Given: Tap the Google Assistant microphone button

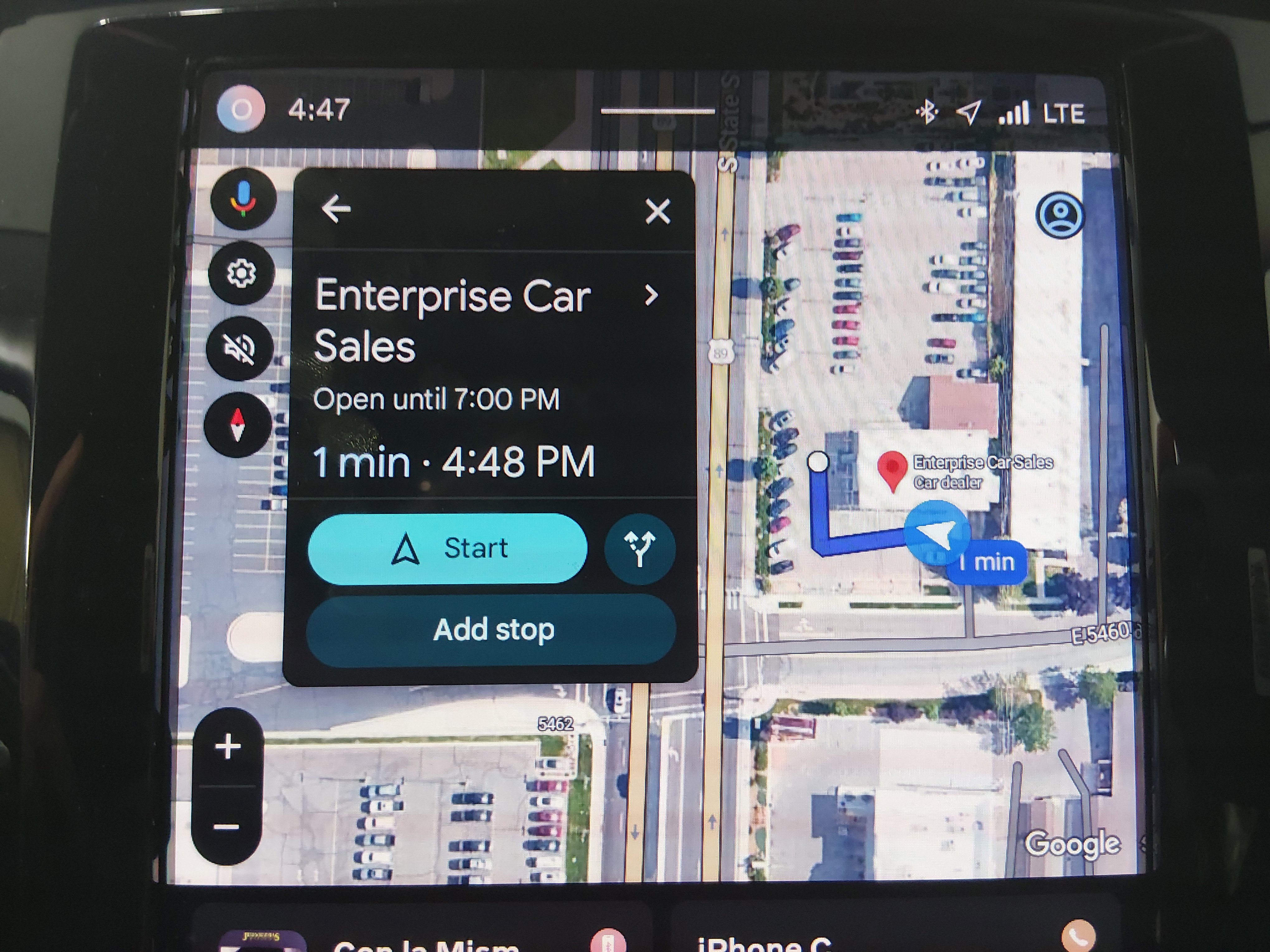Looking at the screenshot, I should coord(243,199).
